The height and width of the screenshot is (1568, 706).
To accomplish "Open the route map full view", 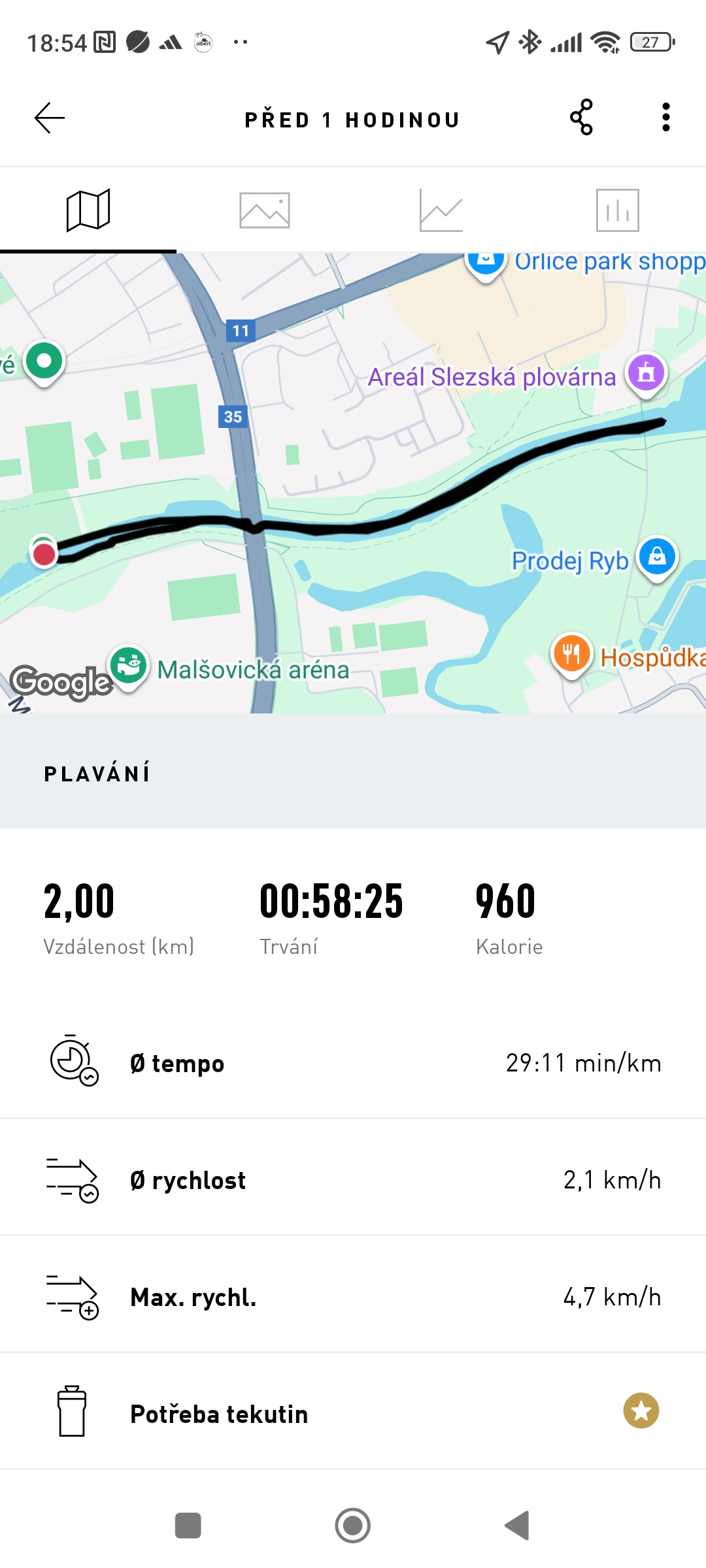I will [x=353, y=483].
